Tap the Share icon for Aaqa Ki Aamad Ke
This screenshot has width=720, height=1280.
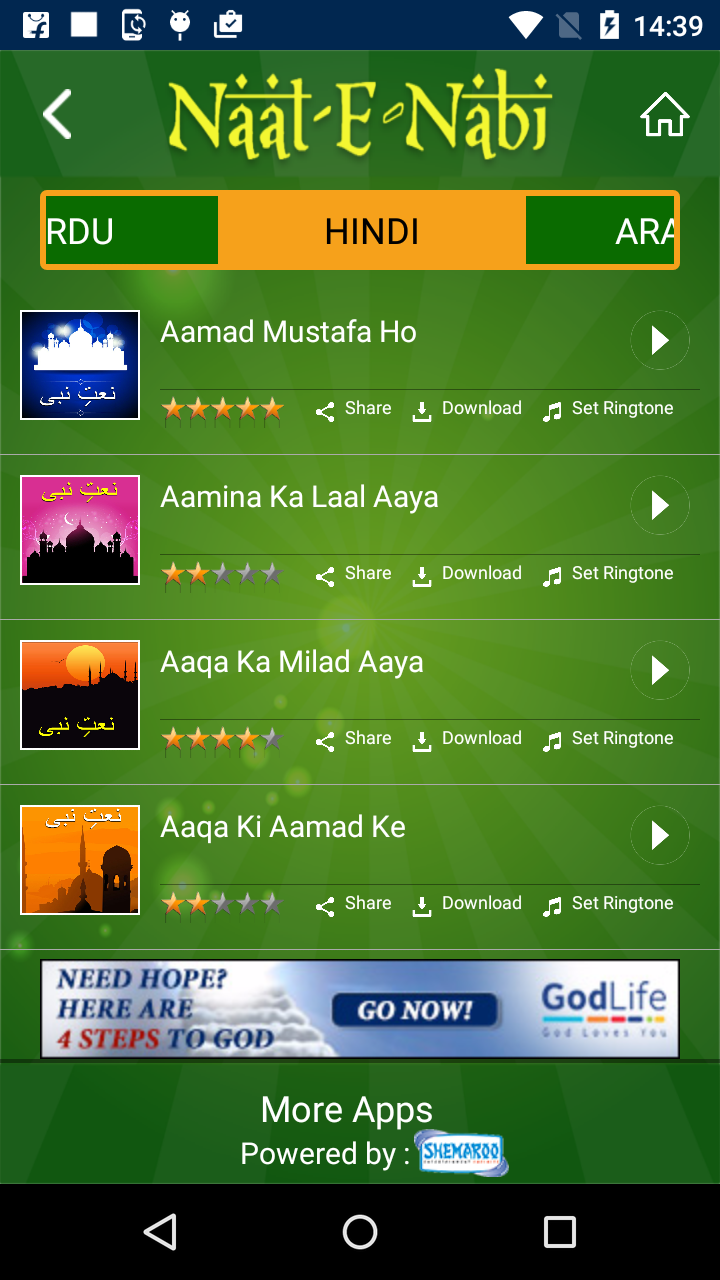325,904
